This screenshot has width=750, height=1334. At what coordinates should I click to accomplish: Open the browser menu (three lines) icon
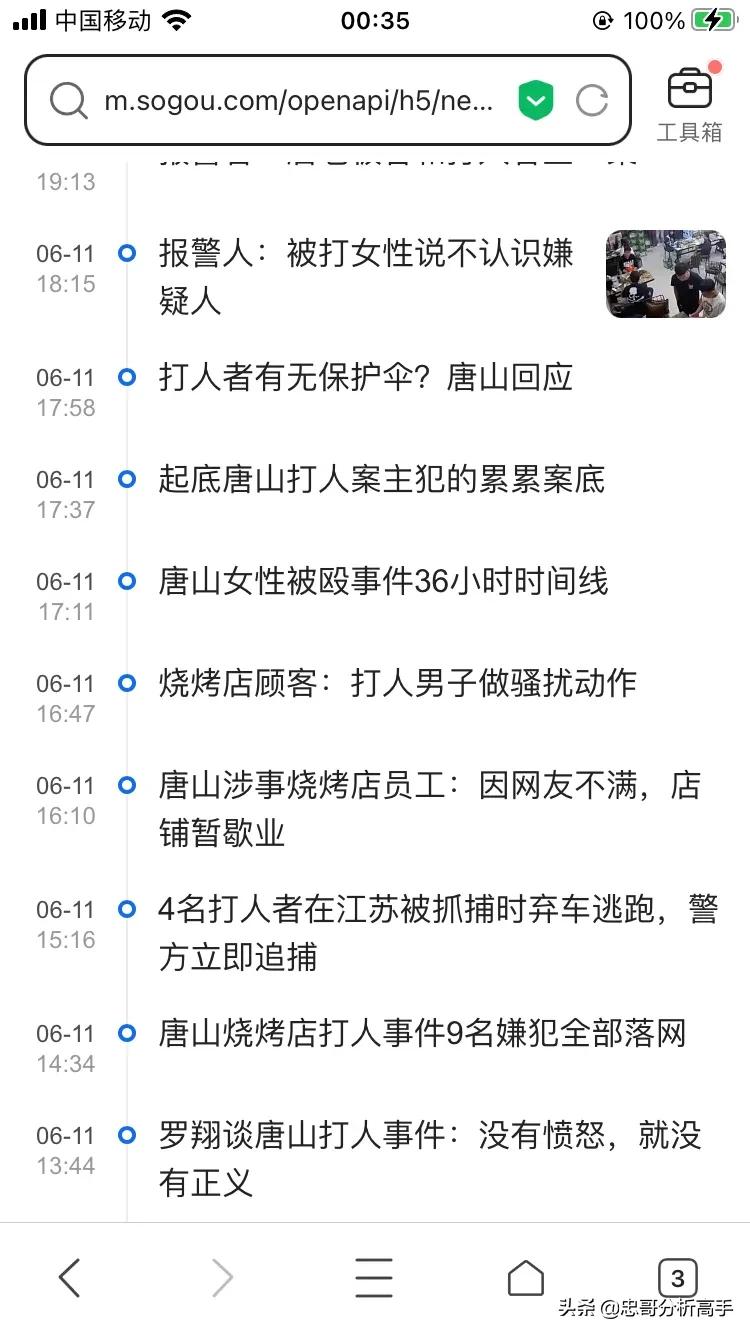[374, 1277]
